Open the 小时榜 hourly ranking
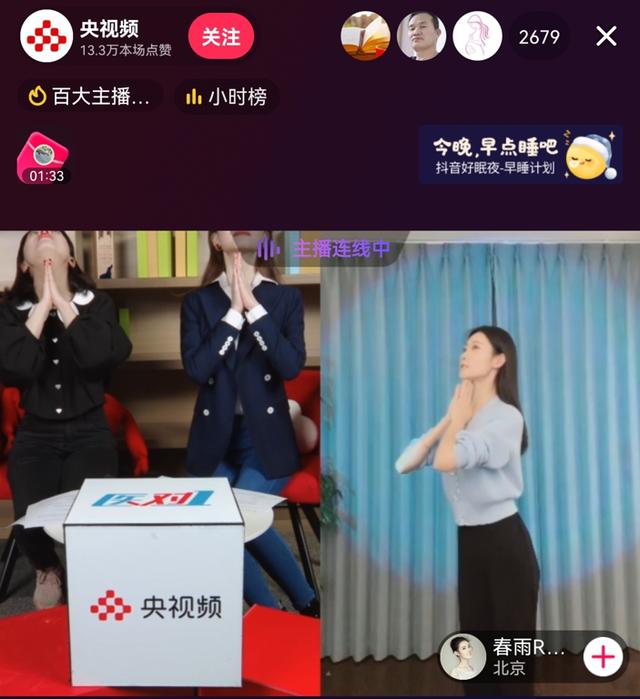Screen dimensions: 640x699 click(x=227, y=96)
